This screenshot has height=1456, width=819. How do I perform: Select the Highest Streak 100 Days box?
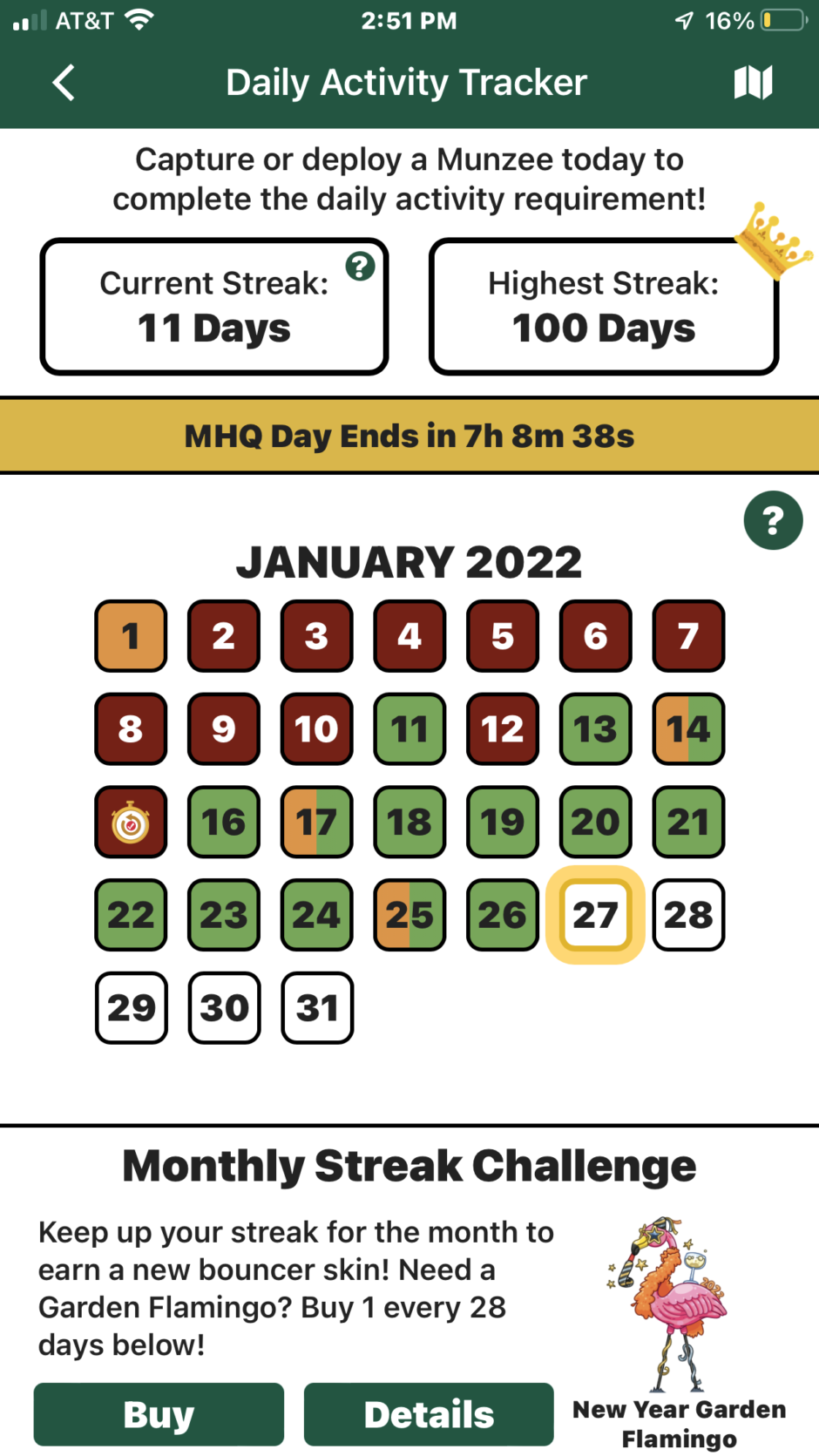603,306
